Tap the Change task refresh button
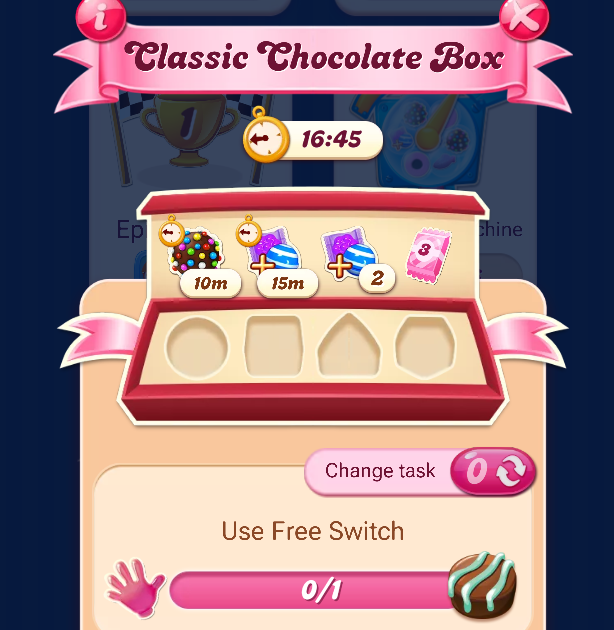 click(x=493, y=471)
